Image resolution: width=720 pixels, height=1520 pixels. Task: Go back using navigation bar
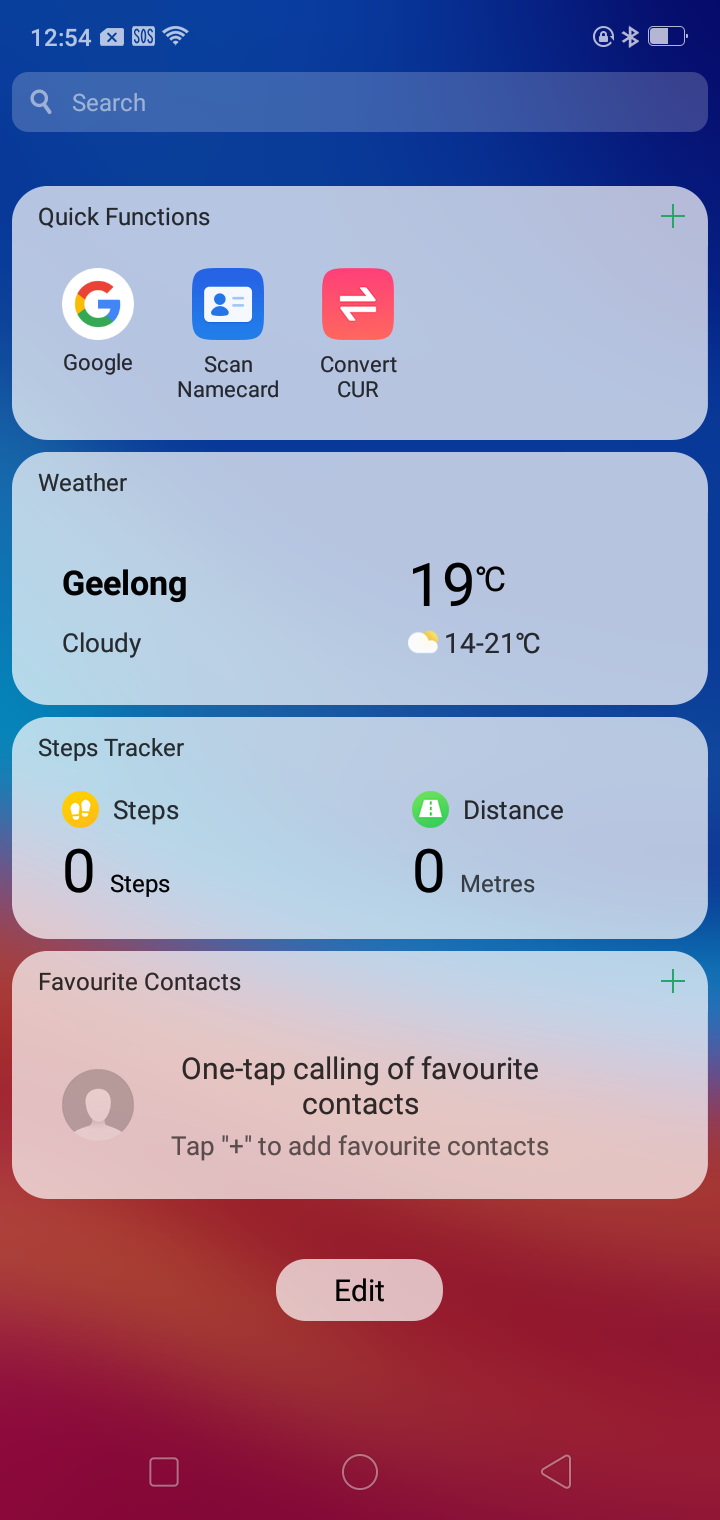556,1472
